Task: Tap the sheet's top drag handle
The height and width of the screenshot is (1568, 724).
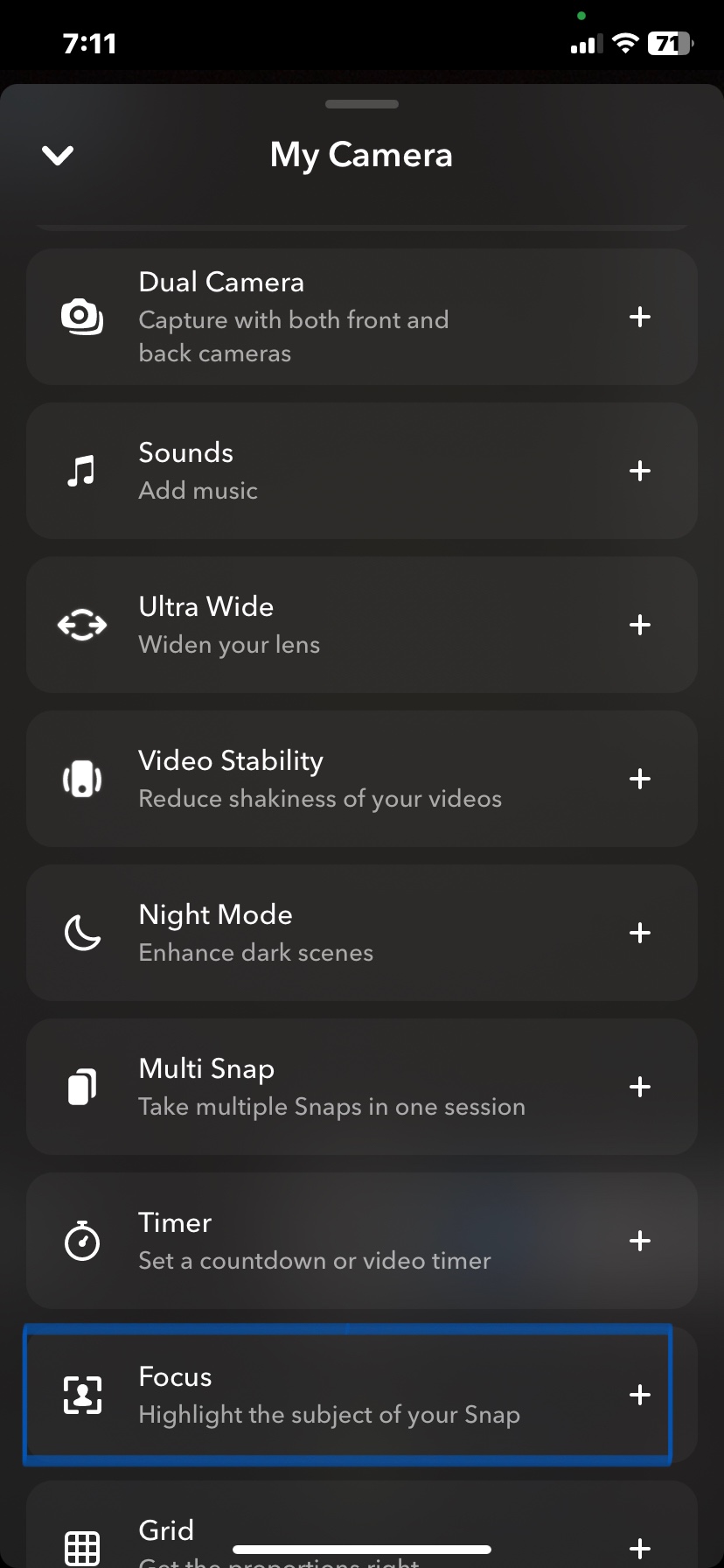Action: click(362, 104)
